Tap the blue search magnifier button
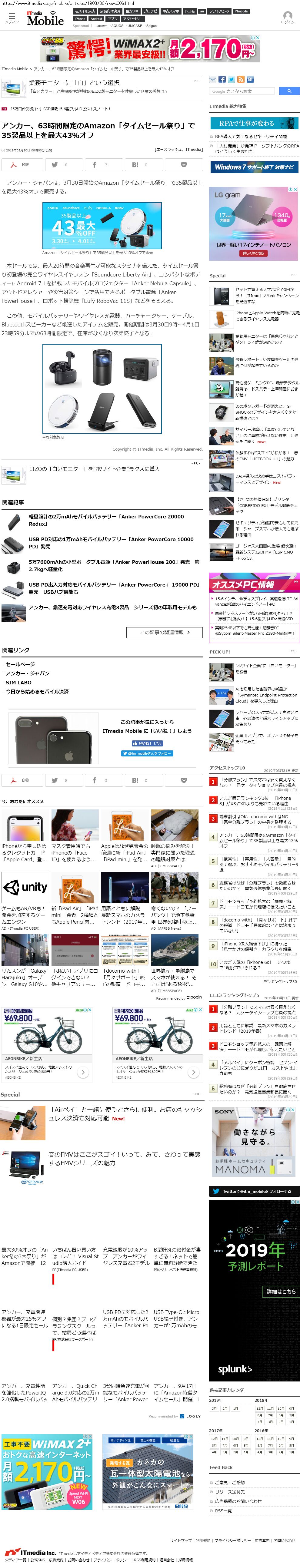The image size is (300, 1568). pos(289,91)
